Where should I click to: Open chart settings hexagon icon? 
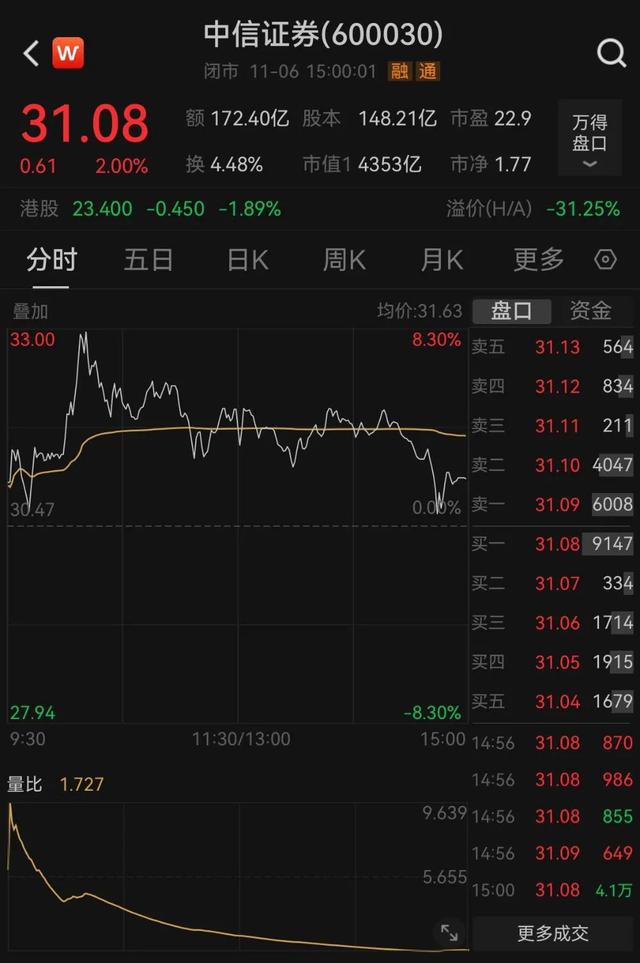click(x=605, y=261)
